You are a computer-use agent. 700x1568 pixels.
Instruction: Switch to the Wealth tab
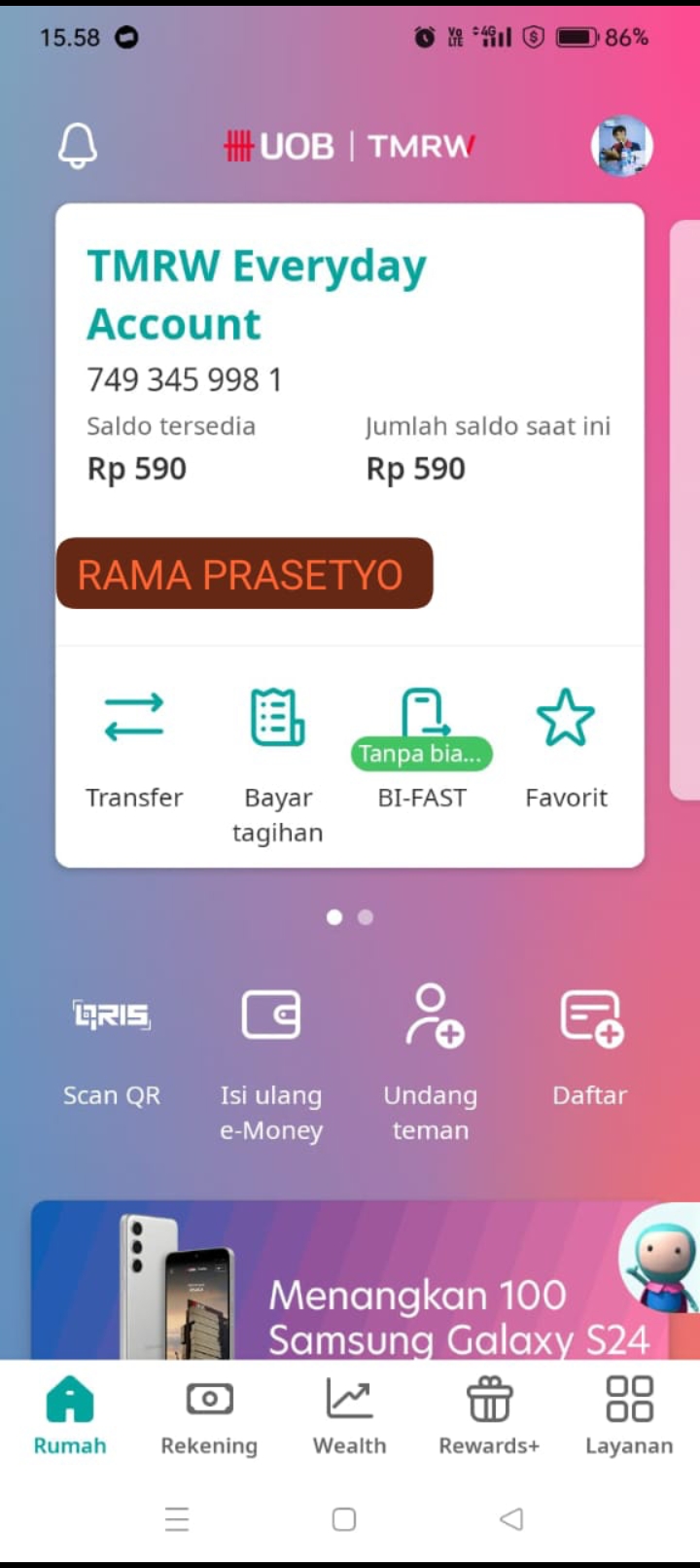click(349, 1415)
